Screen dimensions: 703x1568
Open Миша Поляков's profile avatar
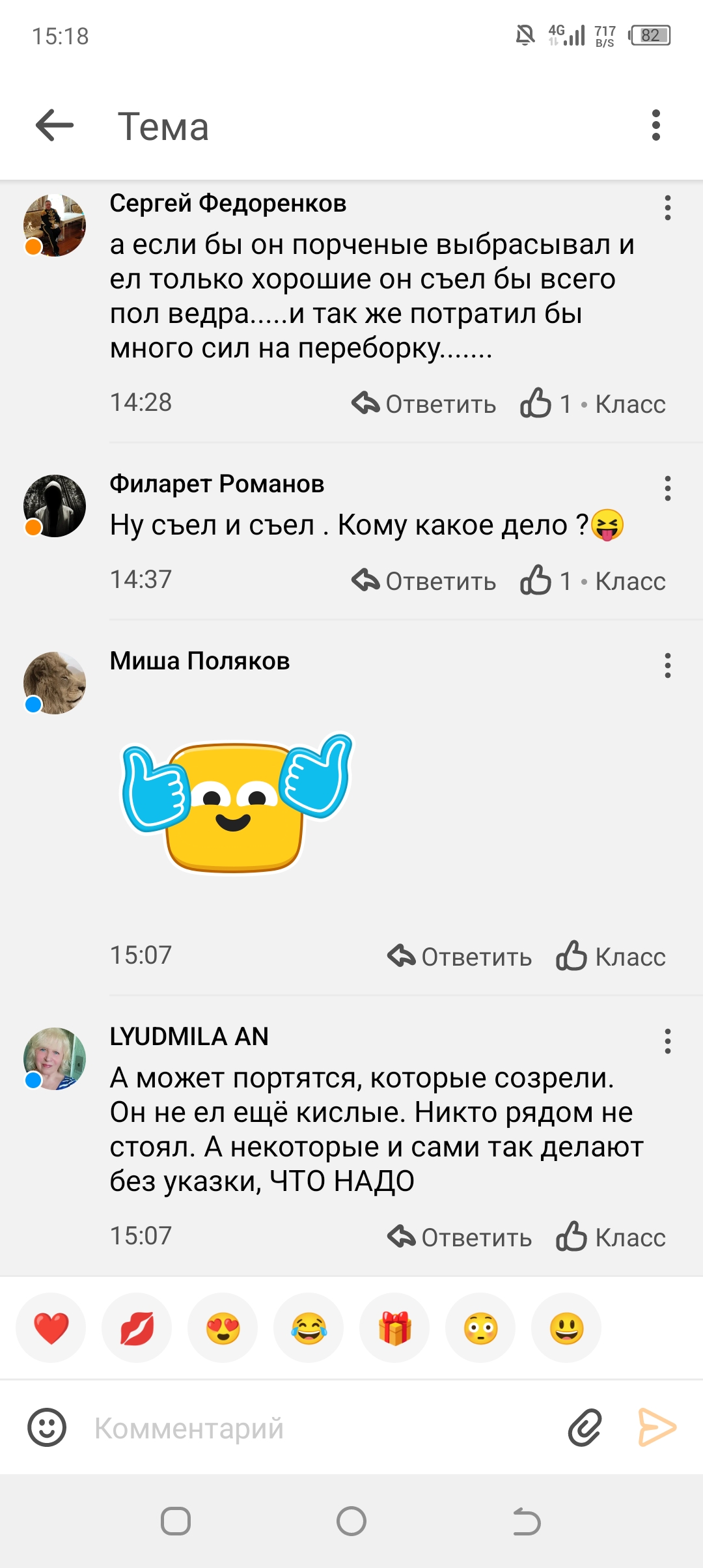[x=55, y=682]
